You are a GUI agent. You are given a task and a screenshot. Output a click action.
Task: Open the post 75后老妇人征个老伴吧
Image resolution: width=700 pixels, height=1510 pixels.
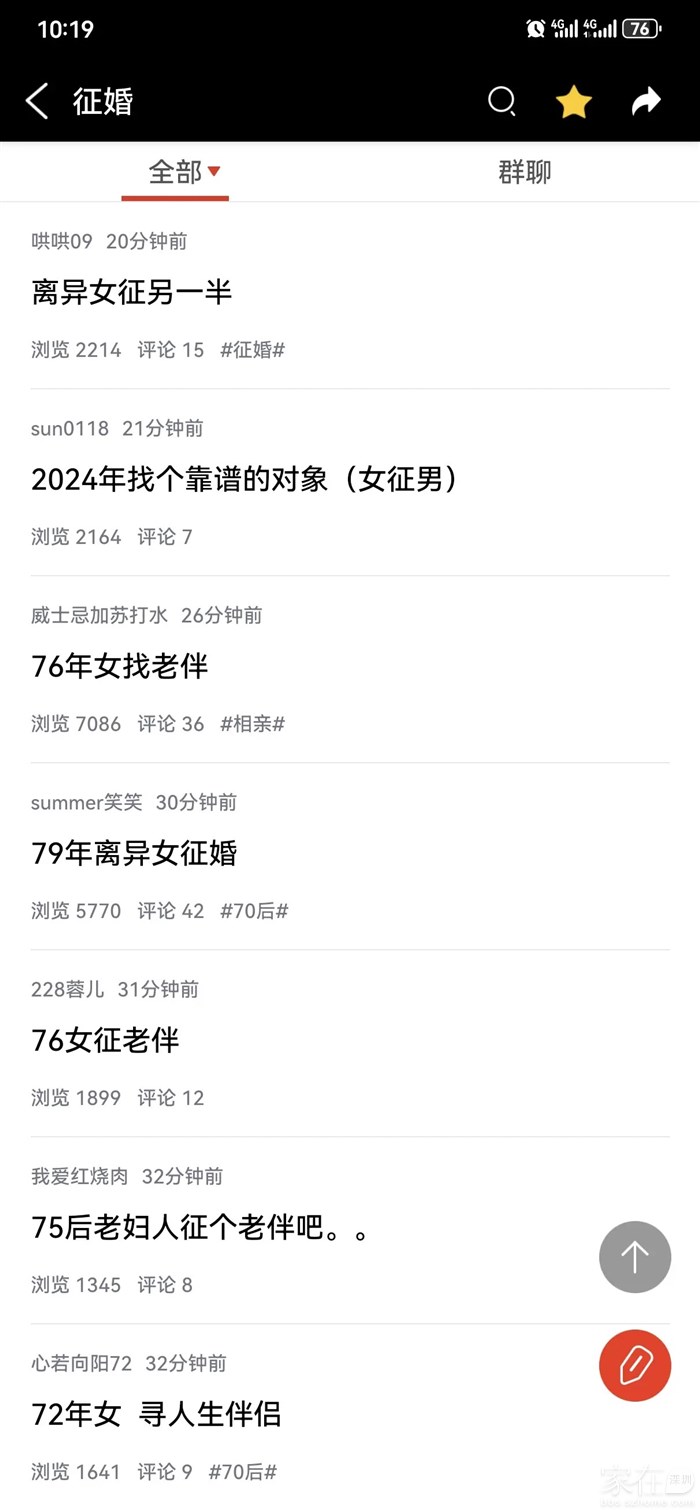coord(200,1227)
